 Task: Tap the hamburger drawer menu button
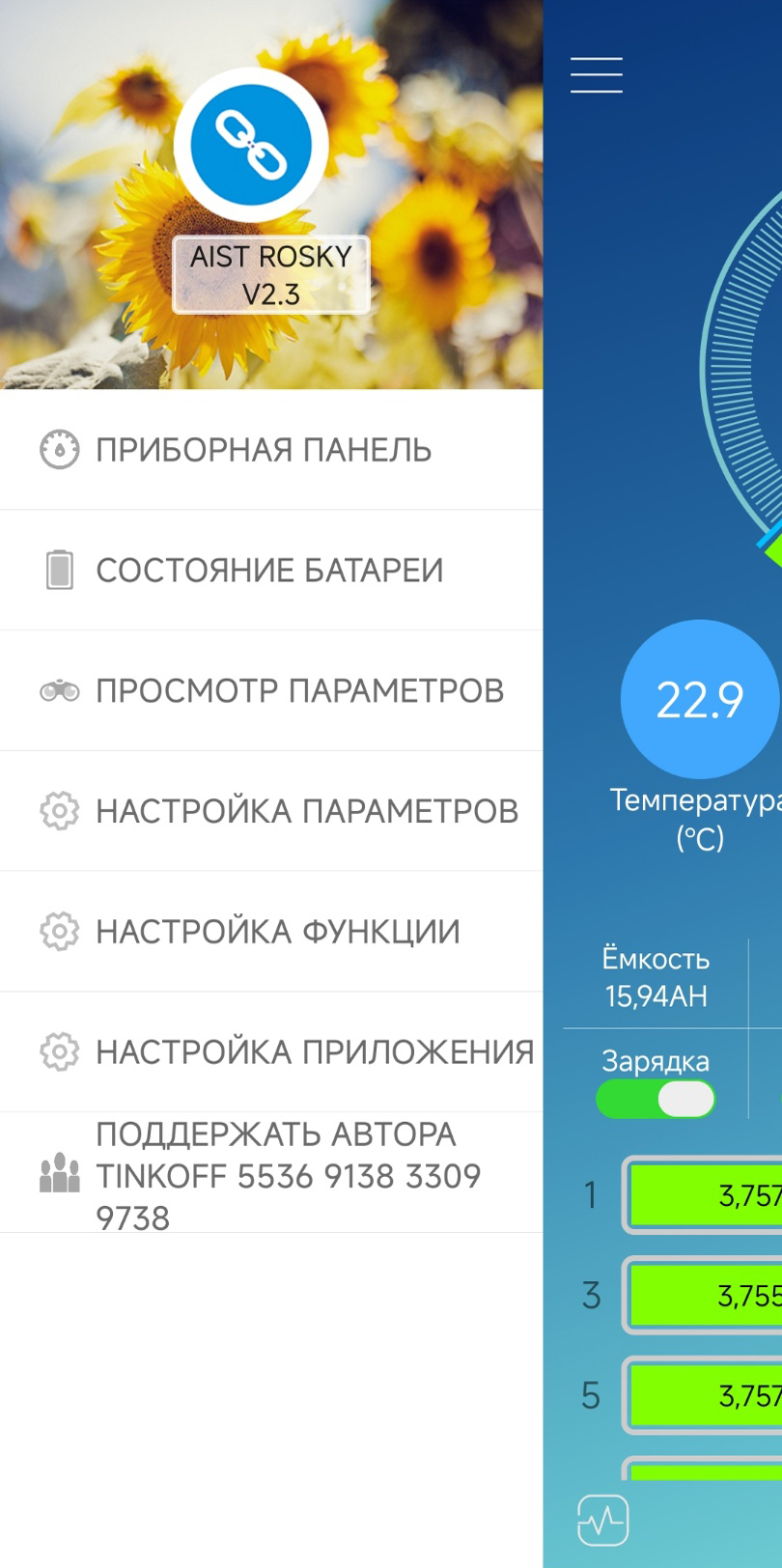coord(596,75)
